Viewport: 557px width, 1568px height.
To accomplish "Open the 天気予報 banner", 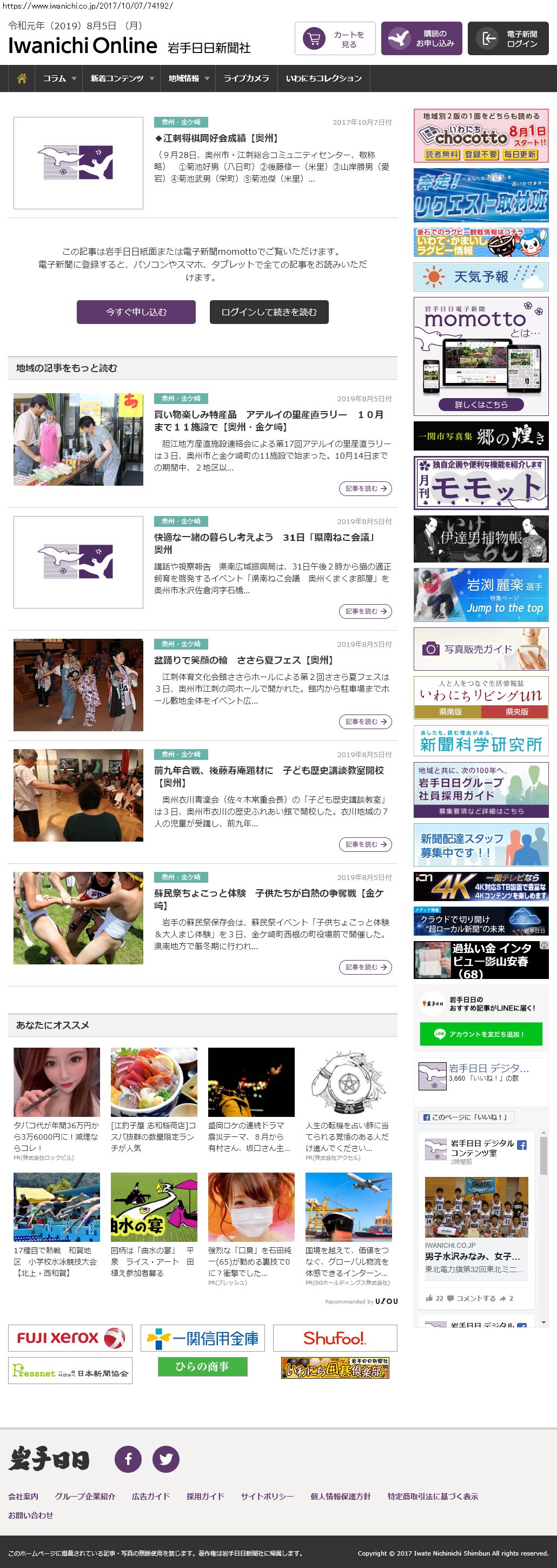I will tap(480, 277).
